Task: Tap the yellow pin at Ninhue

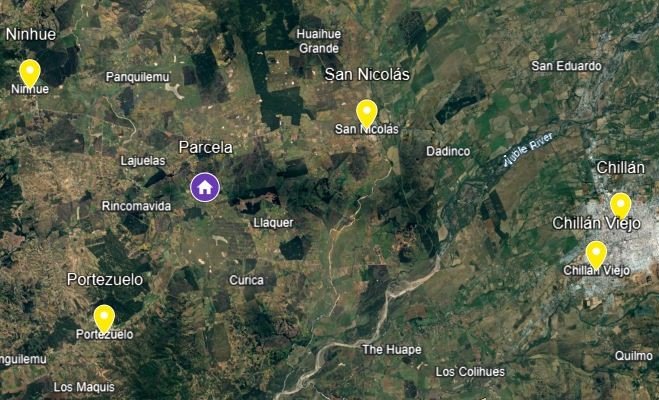Action: click(x=29, y=71)
